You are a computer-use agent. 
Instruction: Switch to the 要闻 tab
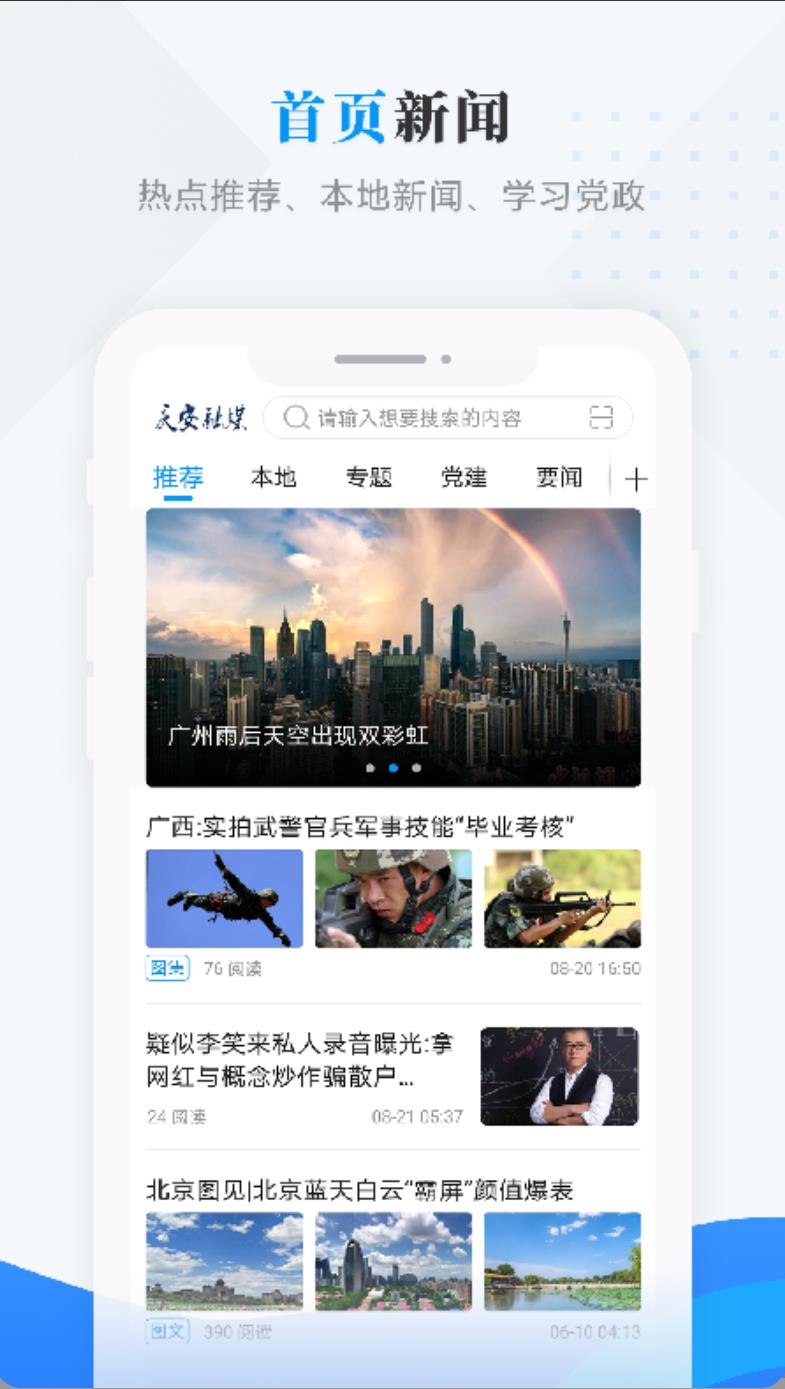pyautogui.click(x=558, y=477)
